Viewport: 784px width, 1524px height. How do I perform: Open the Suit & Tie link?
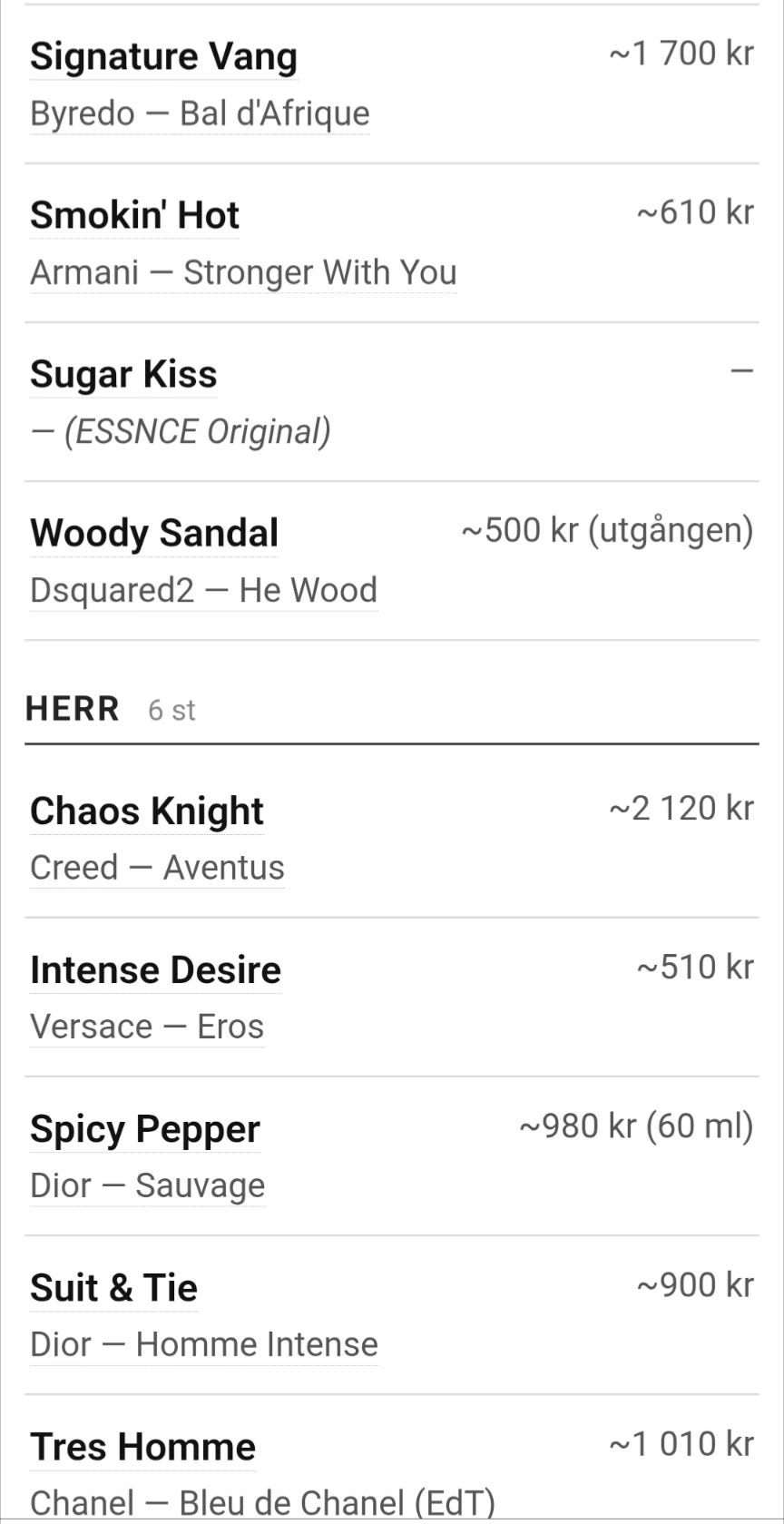click(113, 1289)
